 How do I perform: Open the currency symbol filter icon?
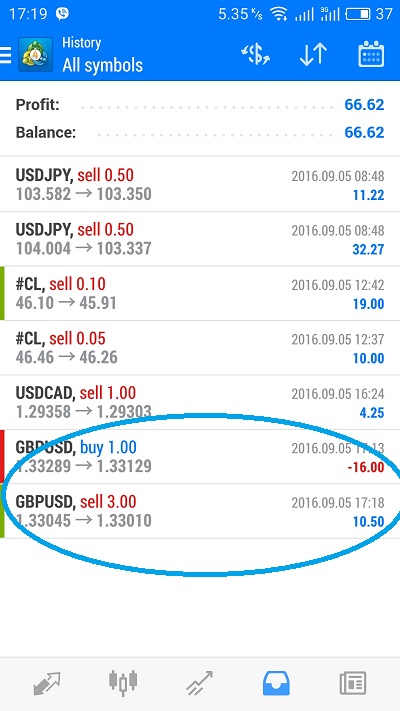click(255, 55)
